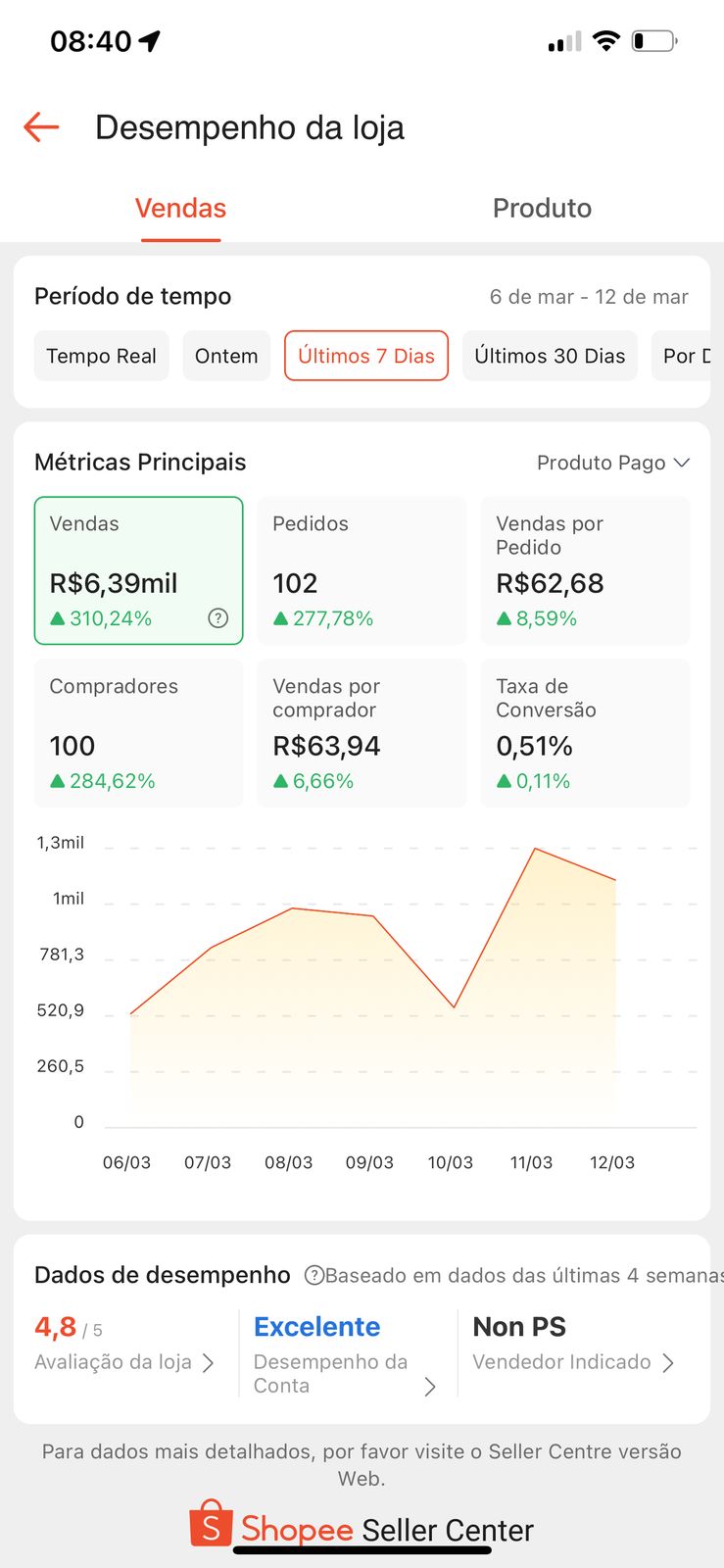
Task: Select the Vendas por comprador card
Action: pyautogui.click(x=361, y=732)
